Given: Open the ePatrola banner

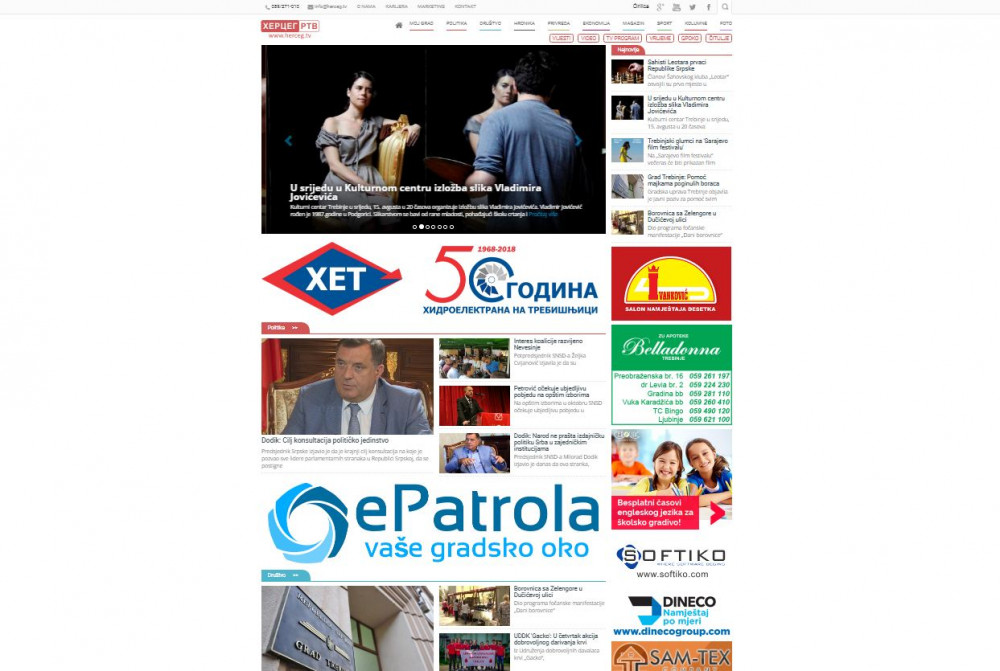Looking at the screenshot, I should click(433, 521).
